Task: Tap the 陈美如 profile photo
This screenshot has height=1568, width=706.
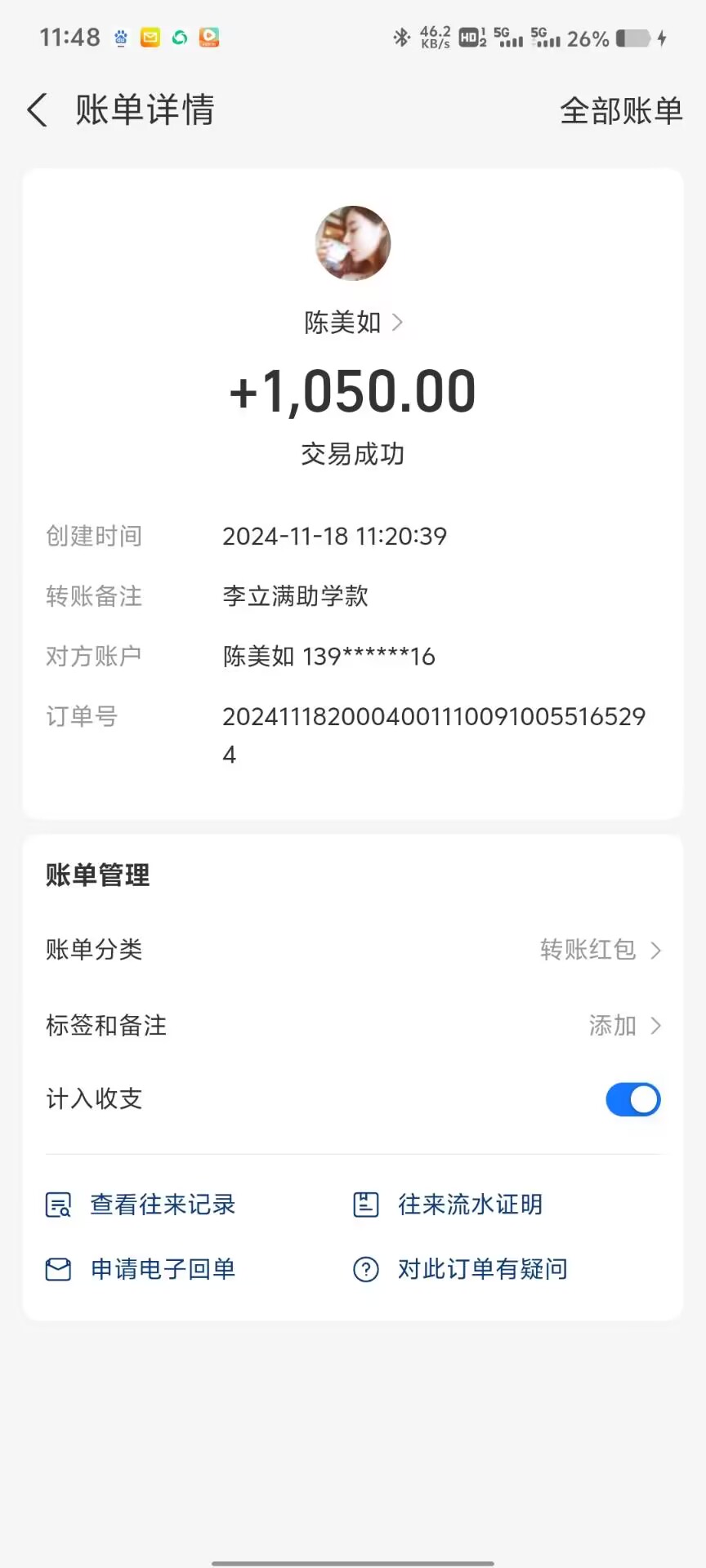Action: click(353, 243)
